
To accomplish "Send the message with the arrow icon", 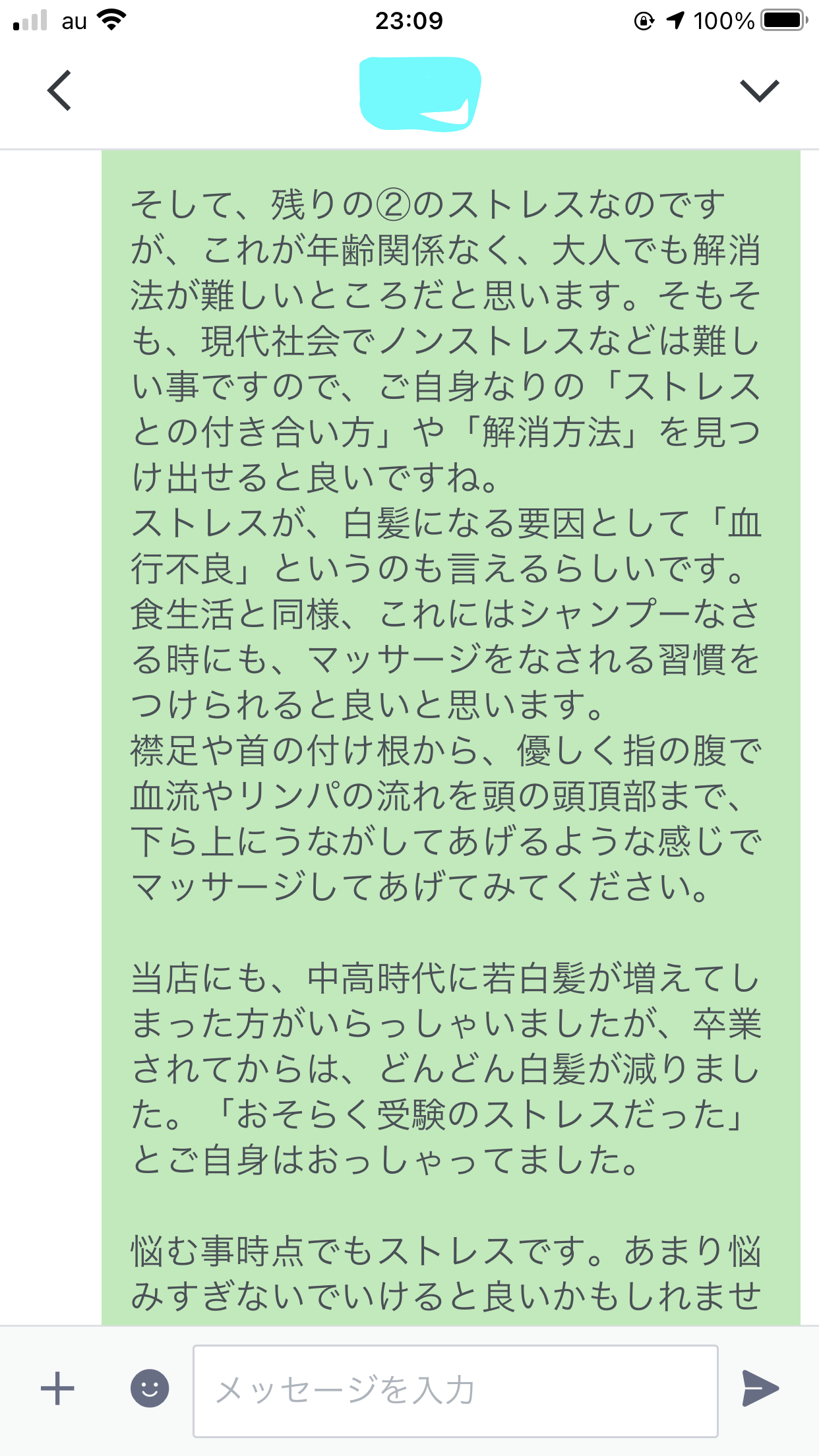I will [x=760, y=1388].
